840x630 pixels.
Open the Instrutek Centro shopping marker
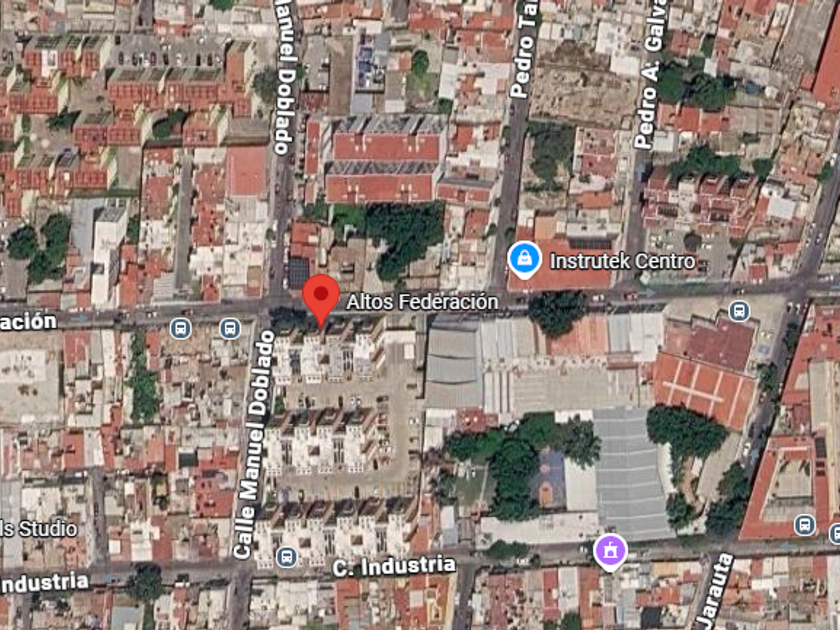[x=524, y=260]
